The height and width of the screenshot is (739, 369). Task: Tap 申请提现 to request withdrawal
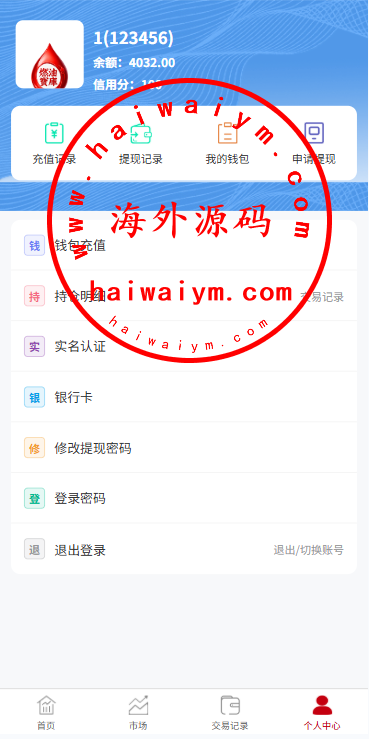point(314,143)
